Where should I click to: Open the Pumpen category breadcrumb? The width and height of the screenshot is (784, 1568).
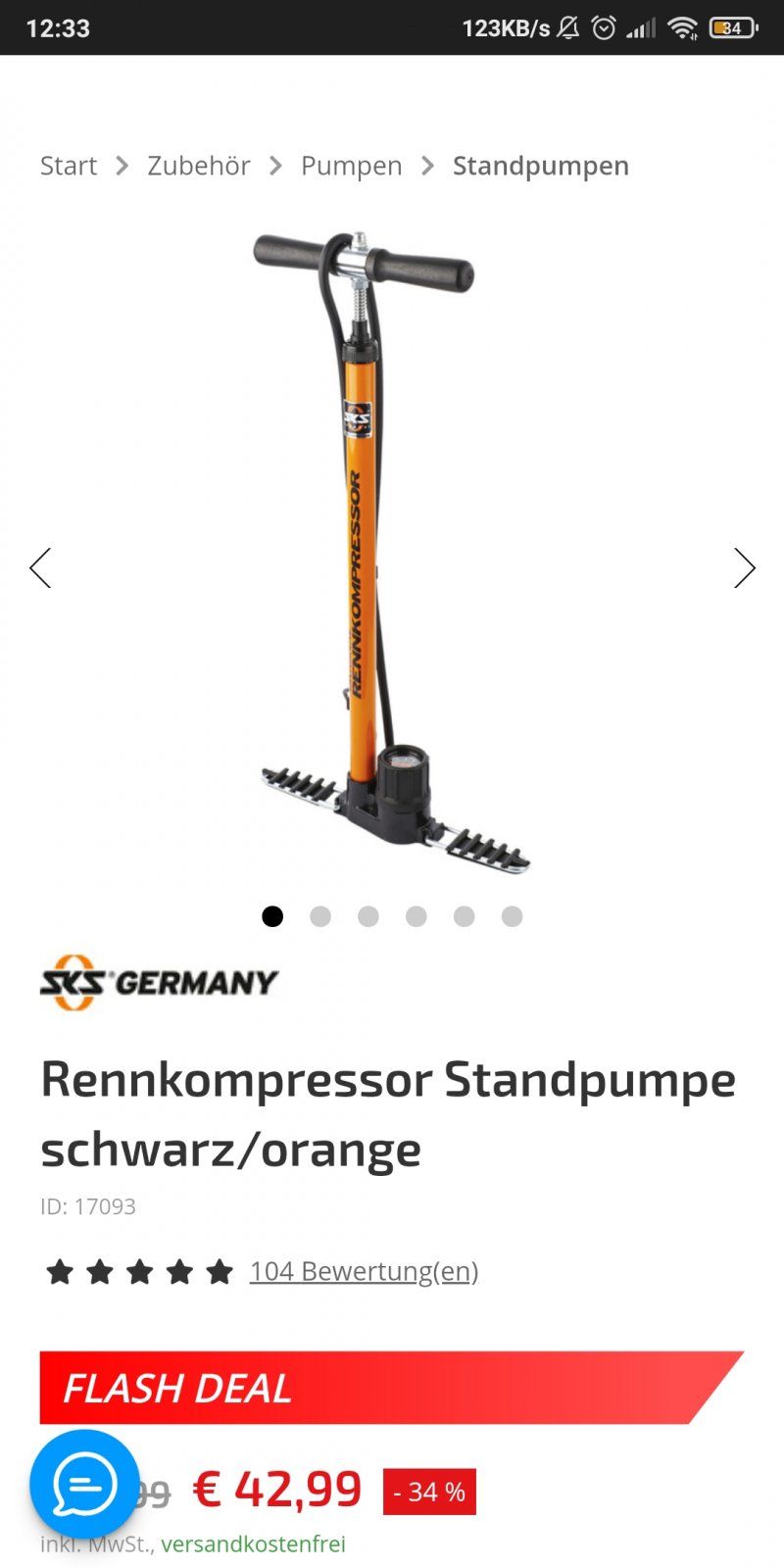coord(352,166)
